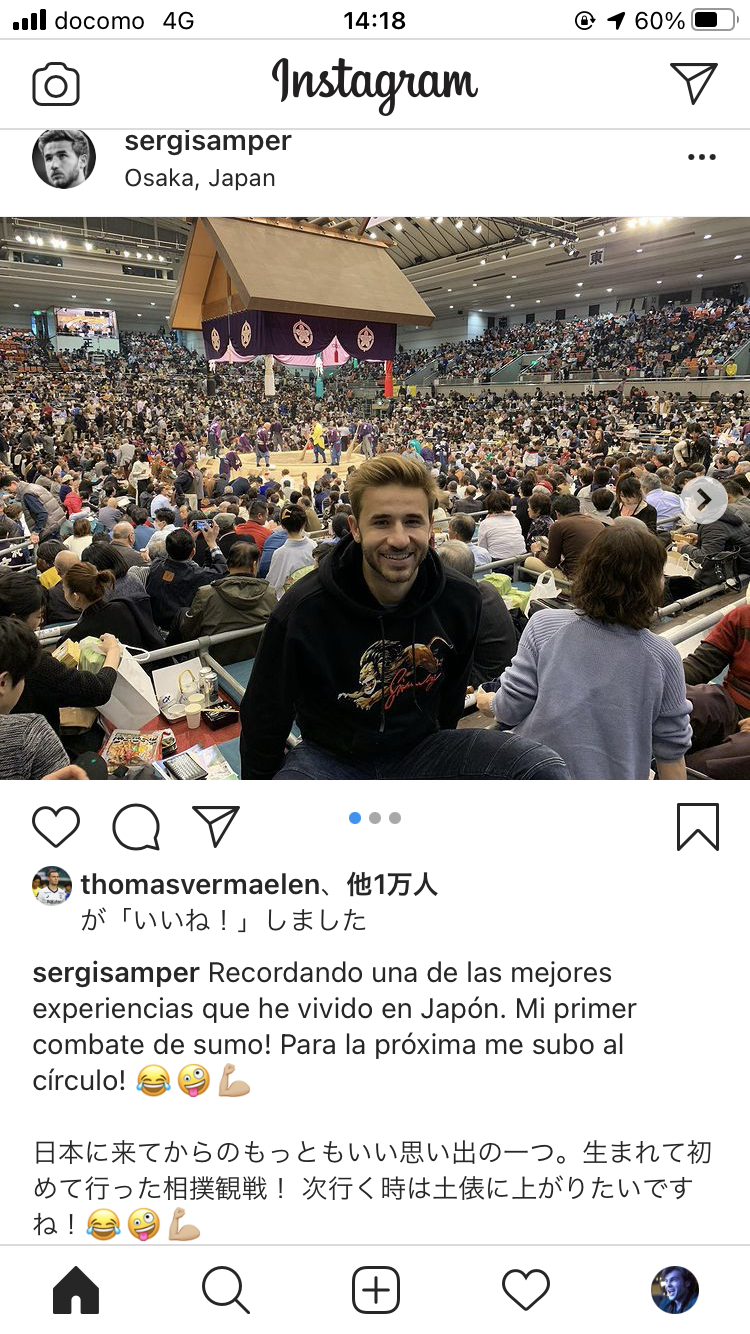
Task: Like sergisamper's post with the heart
Action: pyautogui.click(x=56, y=827)
